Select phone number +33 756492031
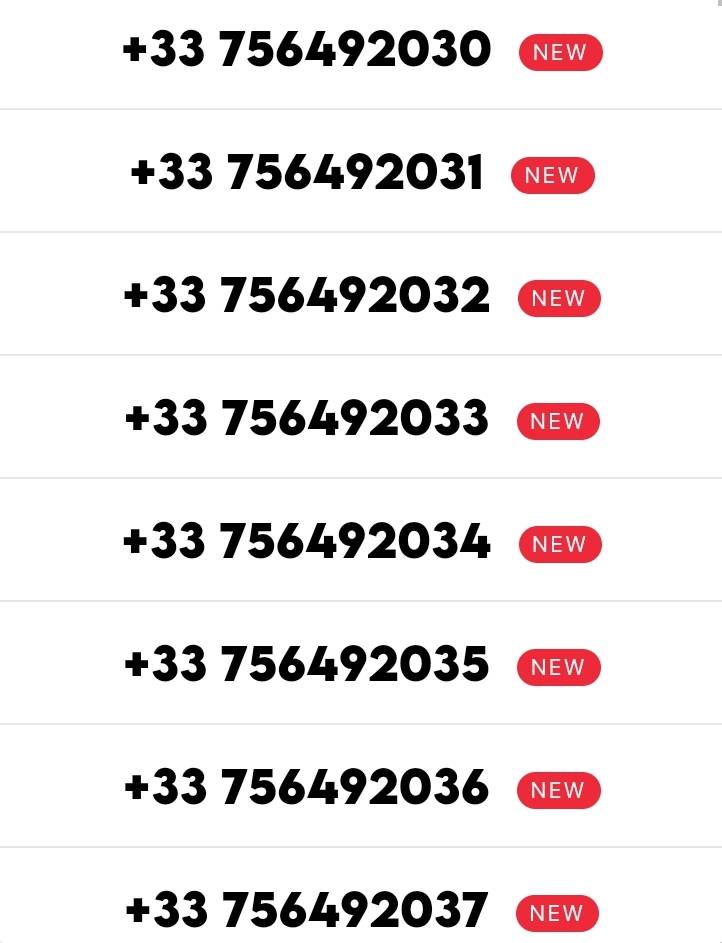The width and height of the screenshot is (722, 943). tap(306, 174)
